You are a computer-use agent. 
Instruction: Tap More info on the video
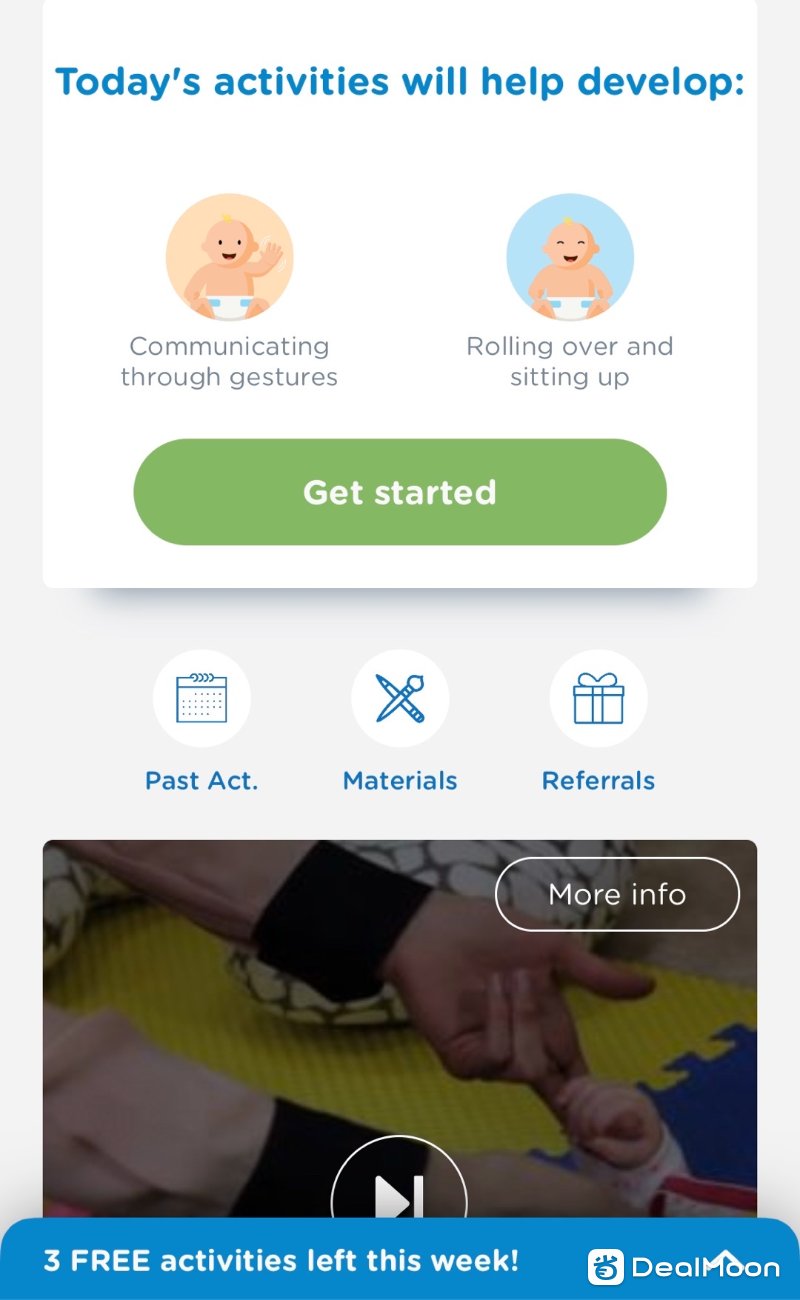[x=617, y=894]
